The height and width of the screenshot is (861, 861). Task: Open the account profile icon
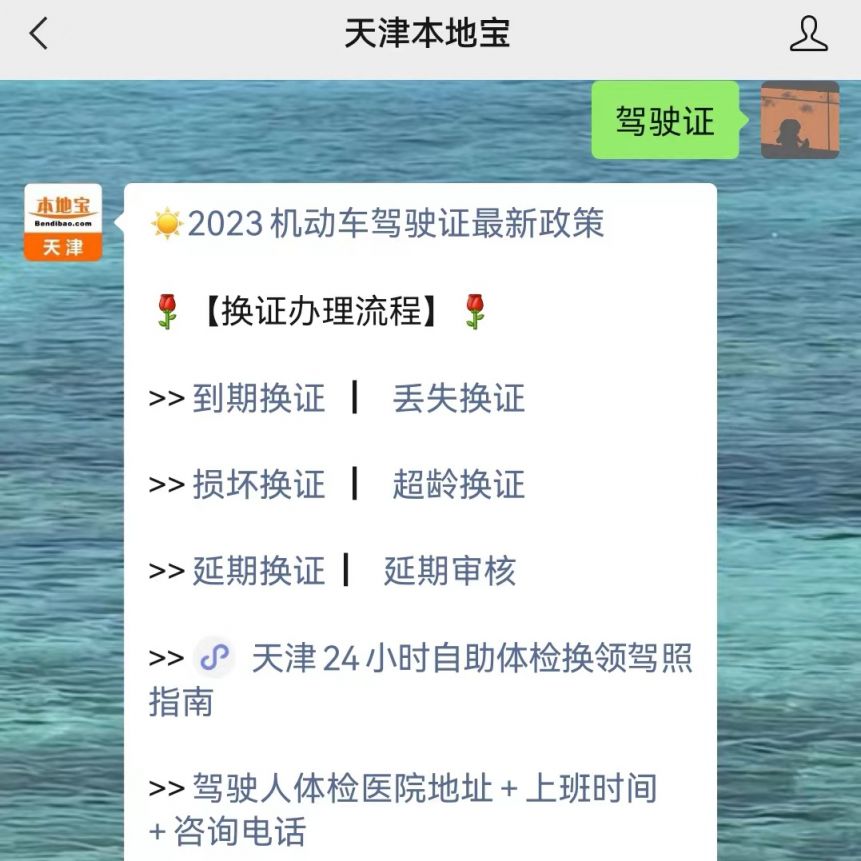(808, 34)
